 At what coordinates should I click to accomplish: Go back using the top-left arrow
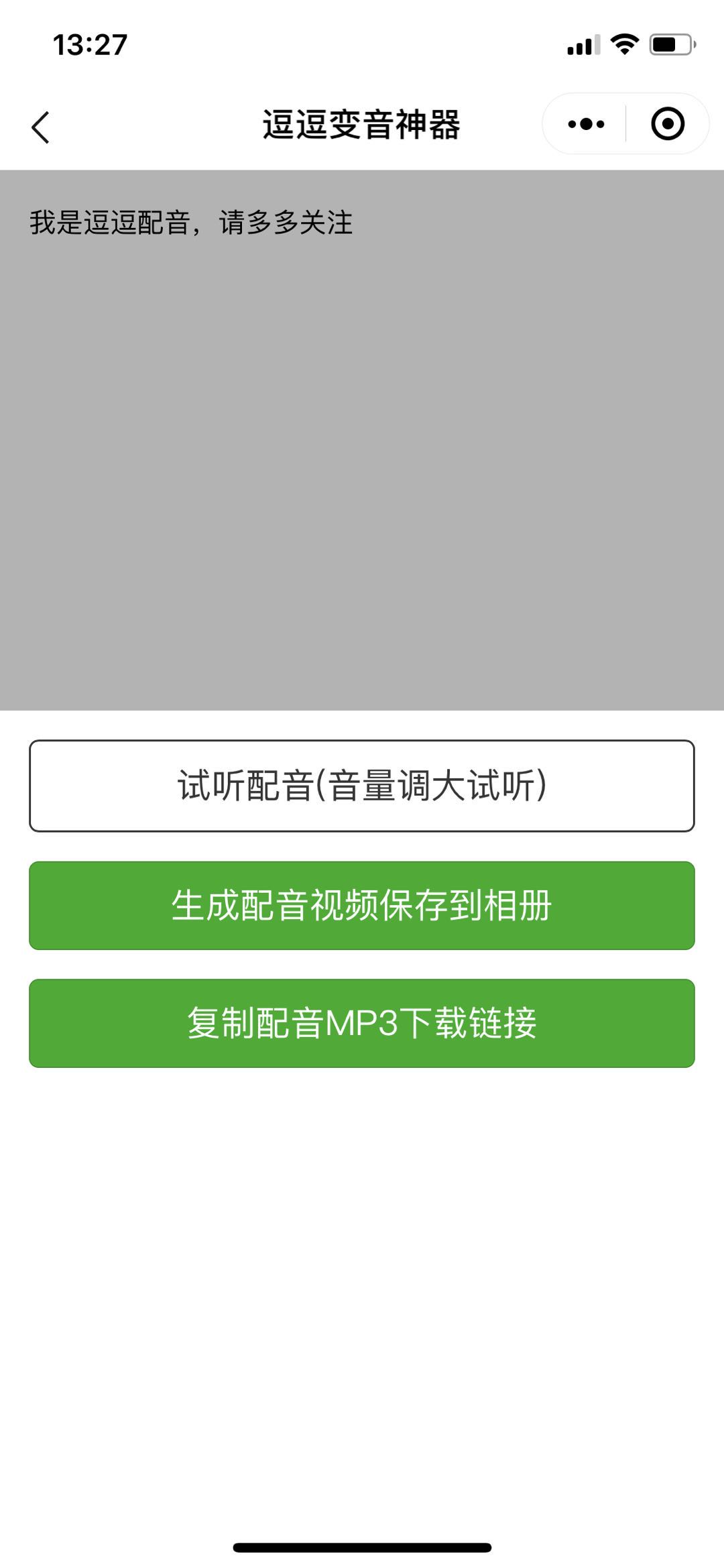(40, 127)
